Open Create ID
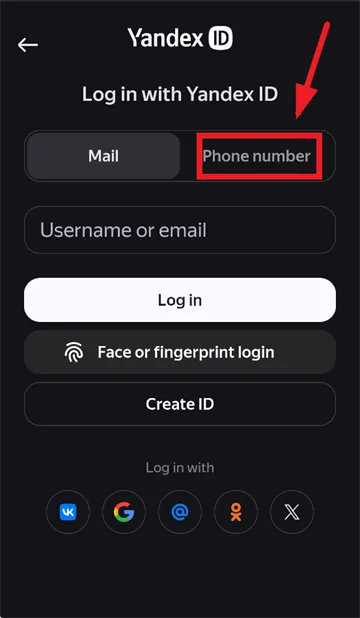360x618 pixels. pos(180,404)
